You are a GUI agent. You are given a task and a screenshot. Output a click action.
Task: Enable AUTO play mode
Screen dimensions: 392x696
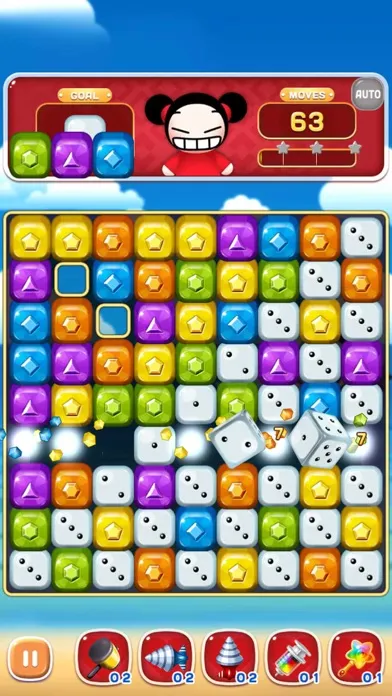pos(367,94)
